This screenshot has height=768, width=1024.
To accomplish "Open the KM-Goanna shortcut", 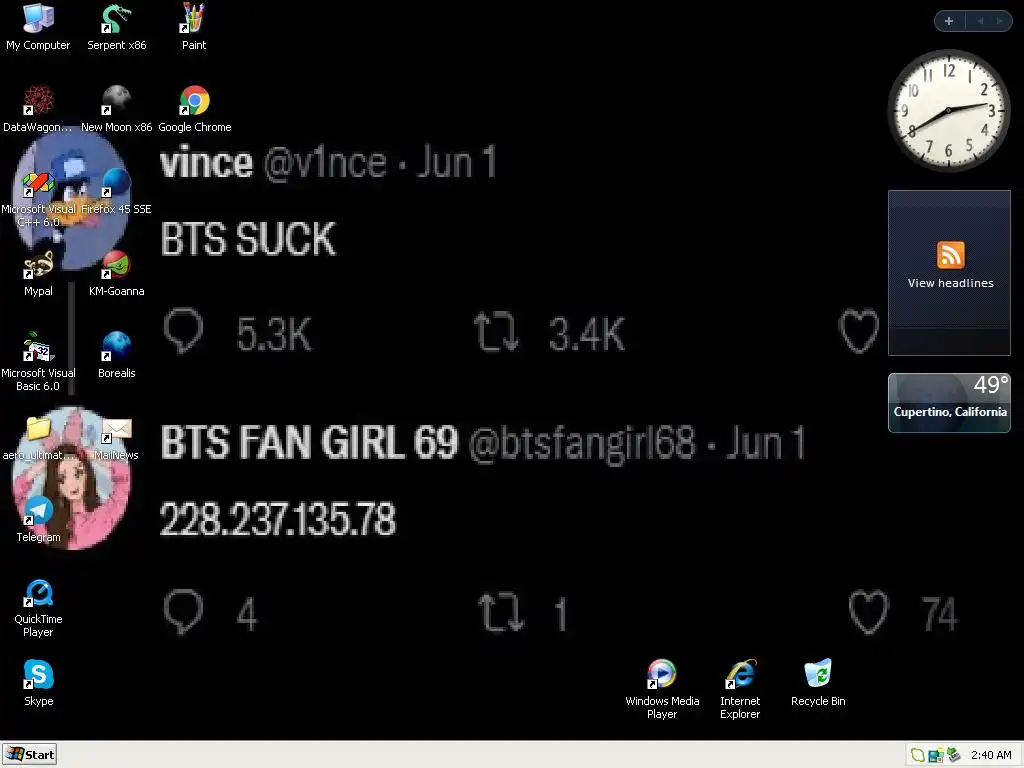I will (116, 265).
